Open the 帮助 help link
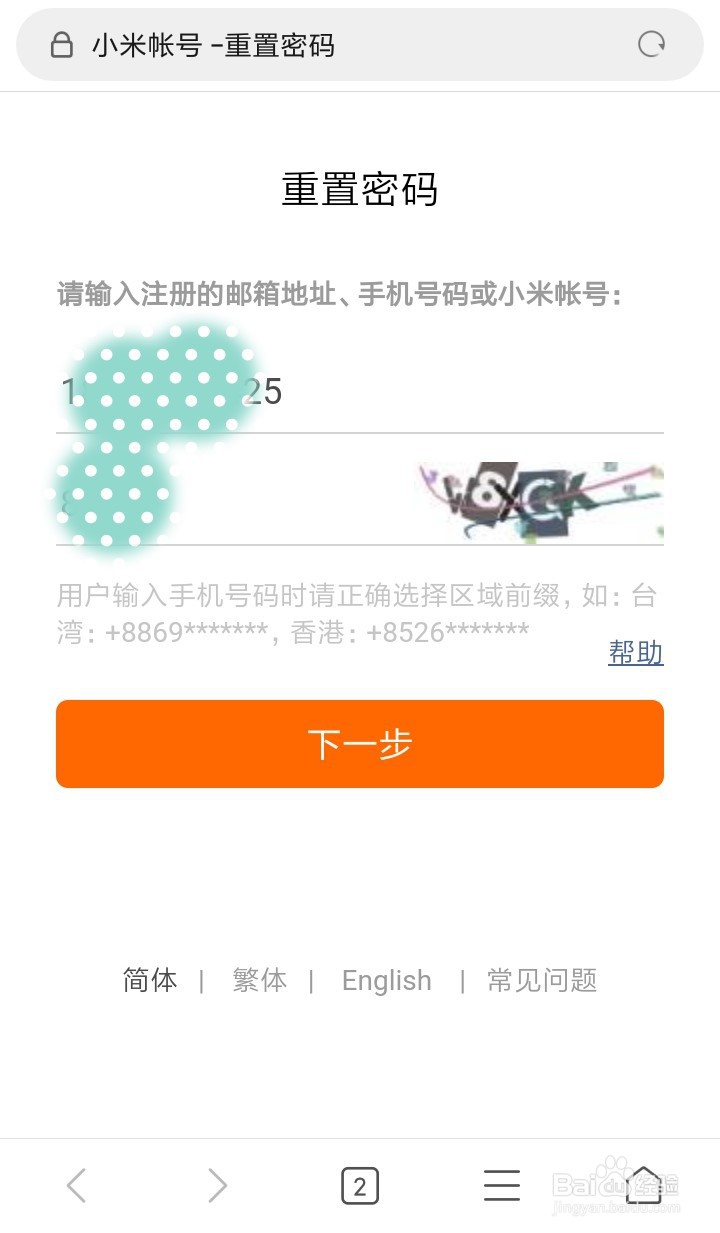Screen dimensions: 720x1233 point(636,652)
